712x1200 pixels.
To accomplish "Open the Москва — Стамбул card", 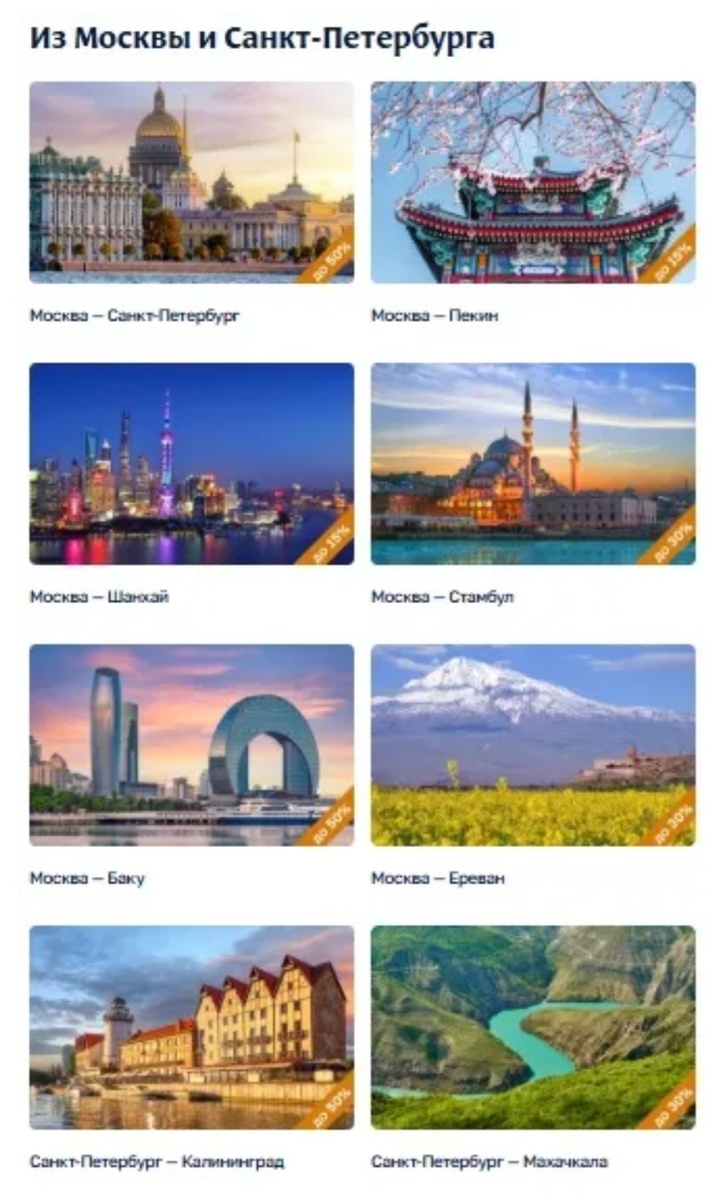I will click(x=532, y=464).
